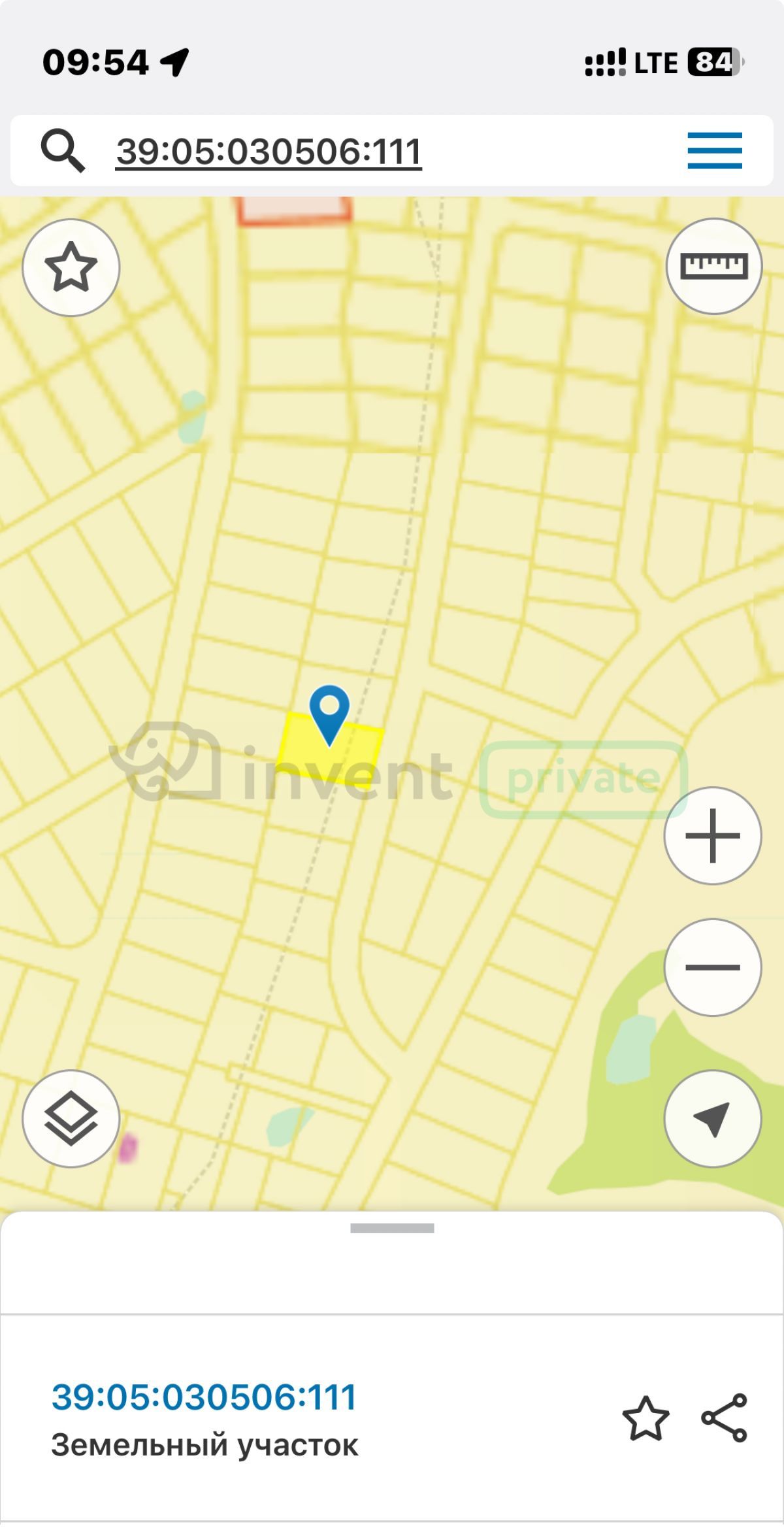The width and height of the screenshot is (784, 1528).
Task: Open the map layers selector
Action: tap(71, 1118)
